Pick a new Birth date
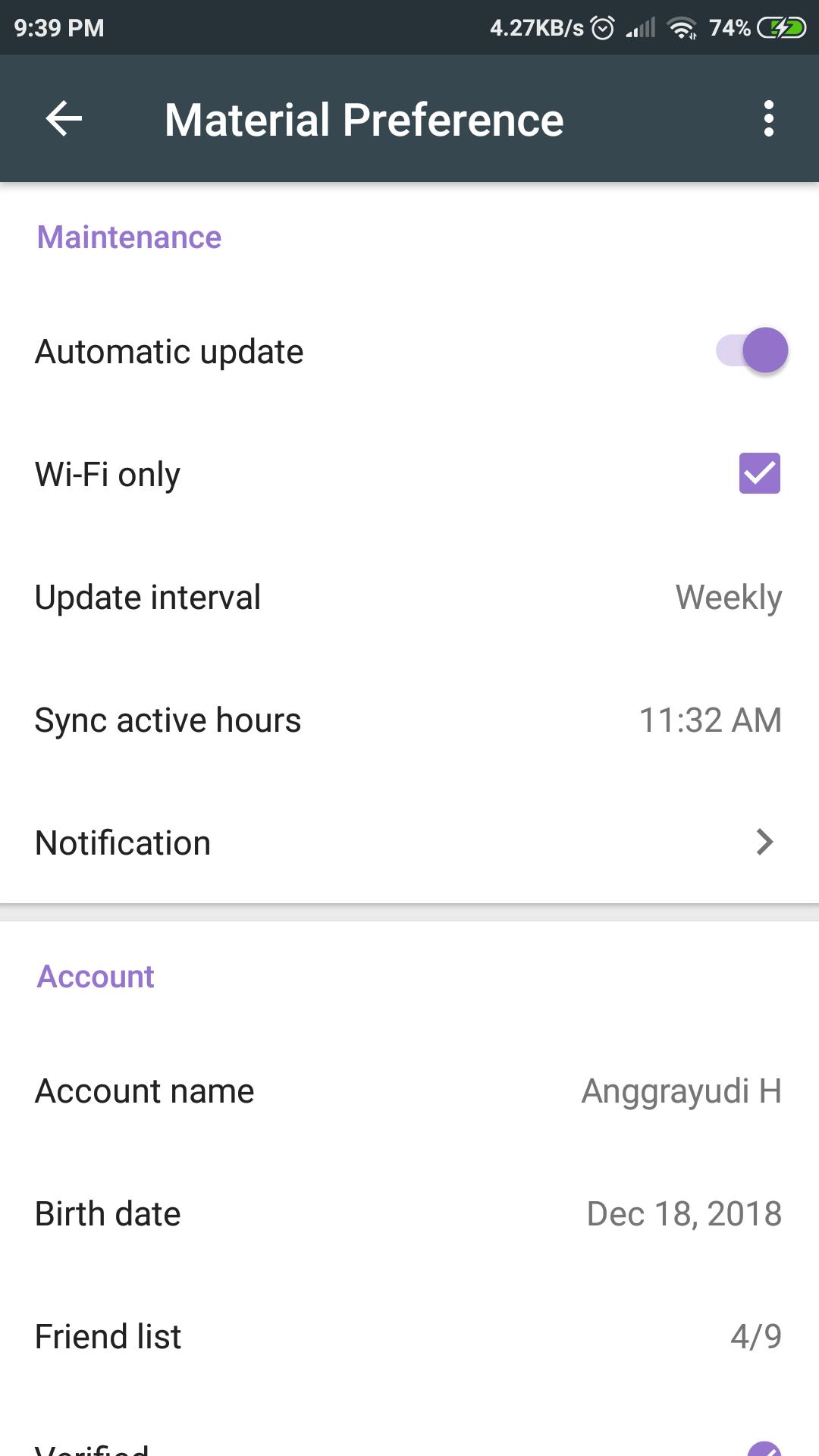819x1456 pixels. click(409, 1214)
